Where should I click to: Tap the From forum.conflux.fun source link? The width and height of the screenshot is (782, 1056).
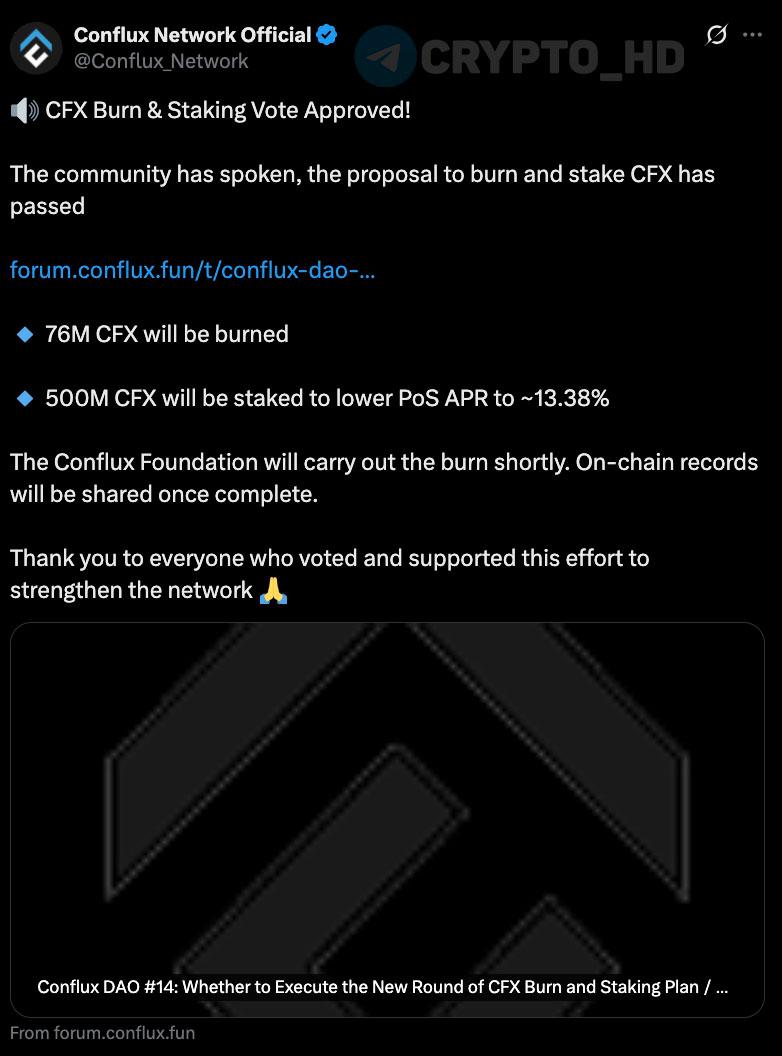point(103,1033)
